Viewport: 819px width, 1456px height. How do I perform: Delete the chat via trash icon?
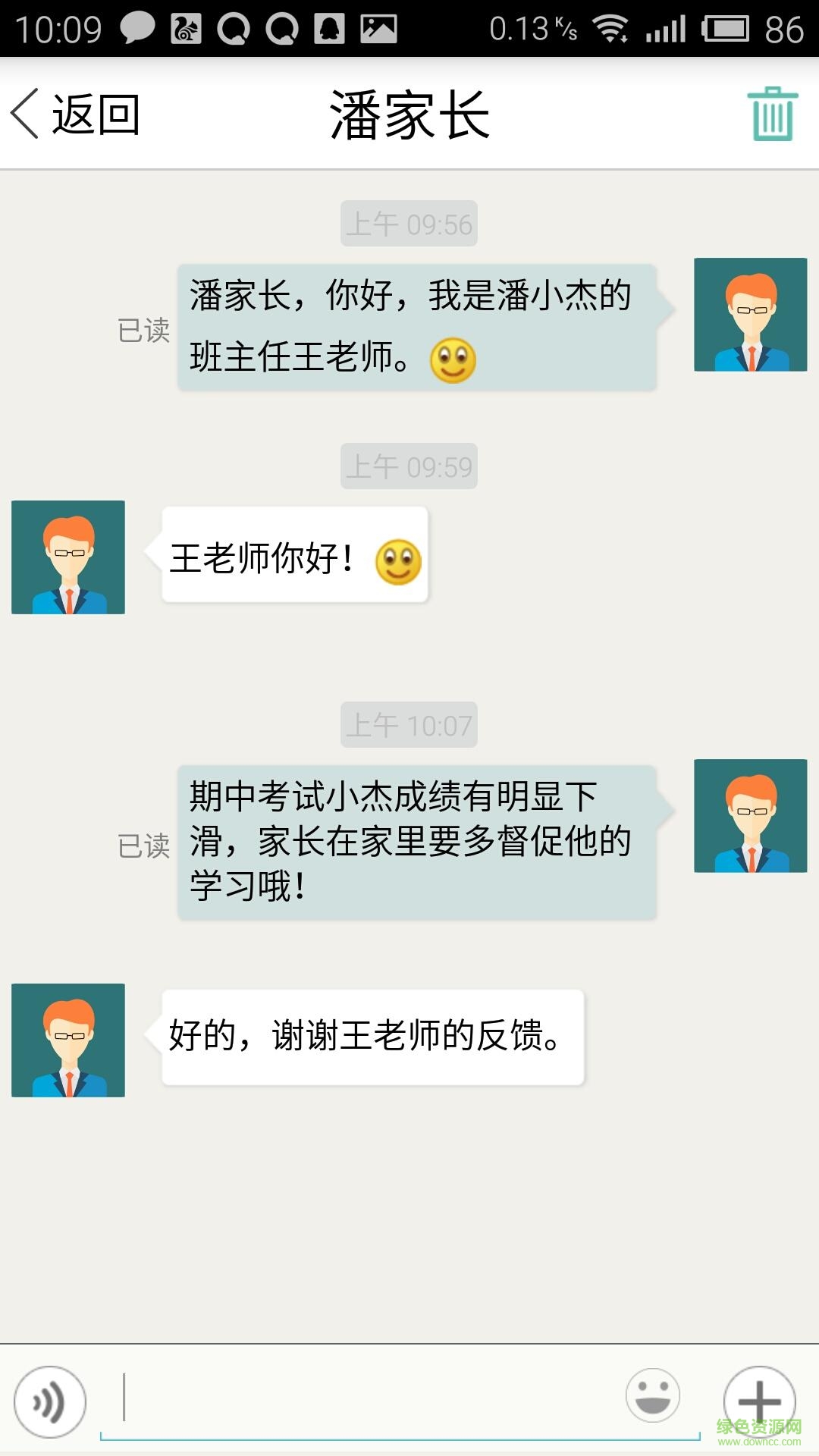[772, 115]
